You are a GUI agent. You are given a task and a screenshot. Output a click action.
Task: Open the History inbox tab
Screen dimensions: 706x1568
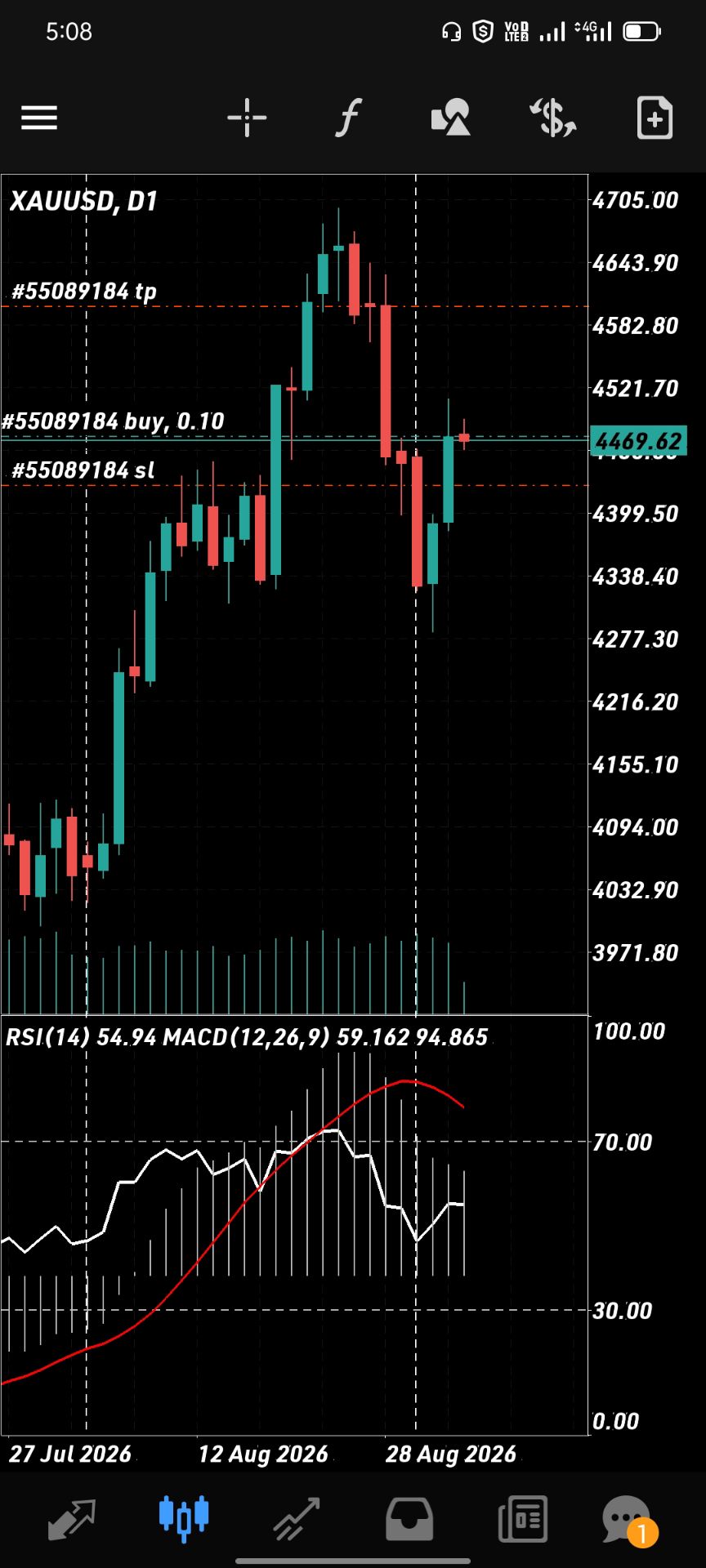click(x=409, y=1520)
